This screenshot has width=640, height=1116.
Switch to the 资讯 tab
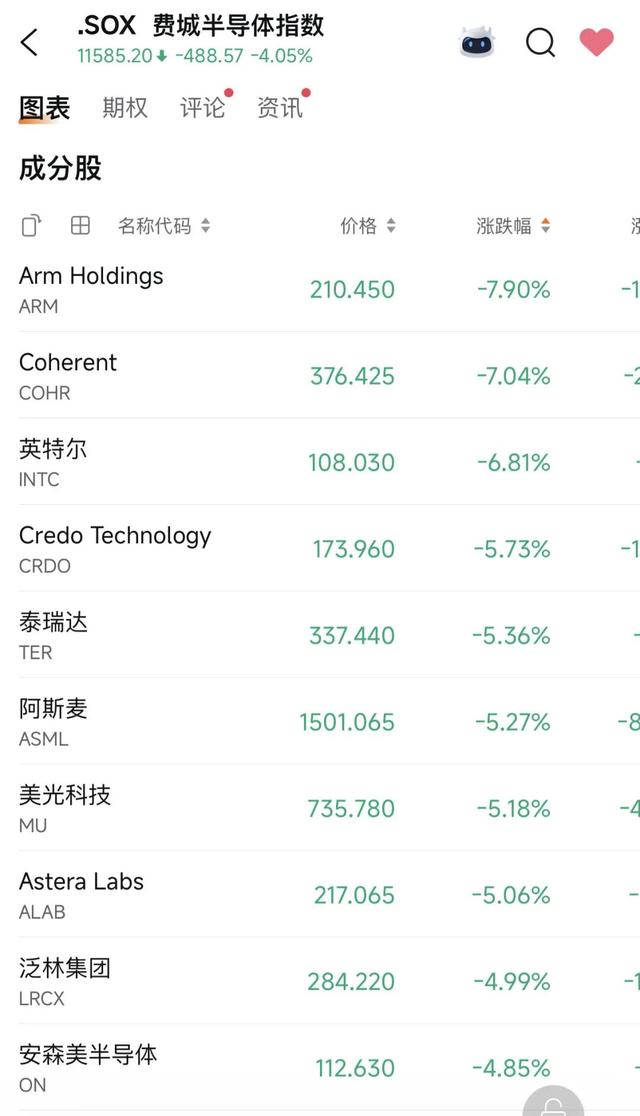tap(280, 107)
